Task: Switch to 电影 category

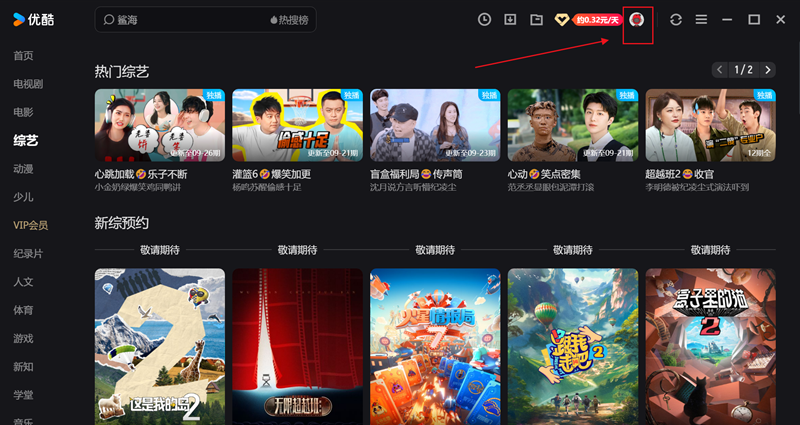Action: tap(23, 112)
